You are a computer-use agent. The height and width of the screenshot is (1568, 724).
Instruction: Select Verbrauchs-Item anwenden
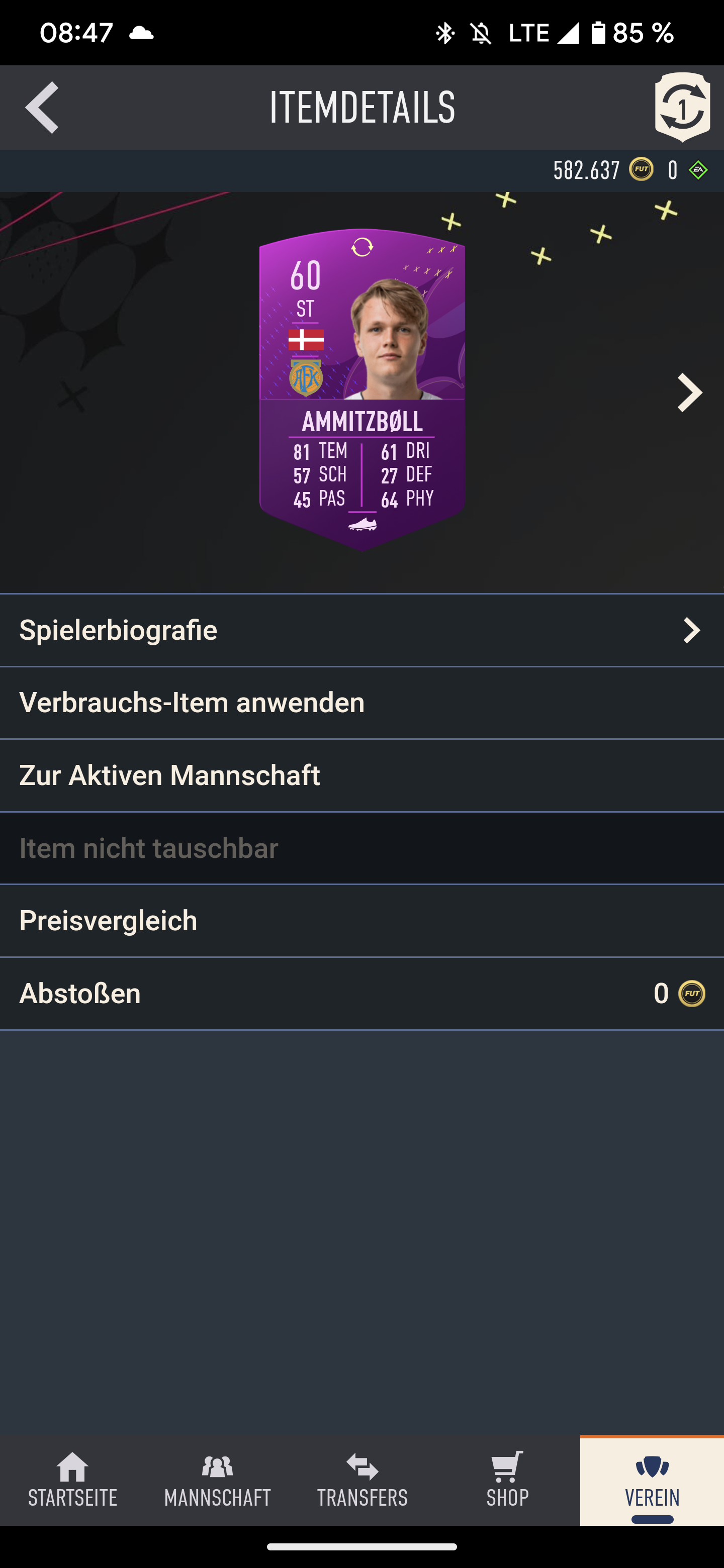pyautogui.click(x=361, y=703)
